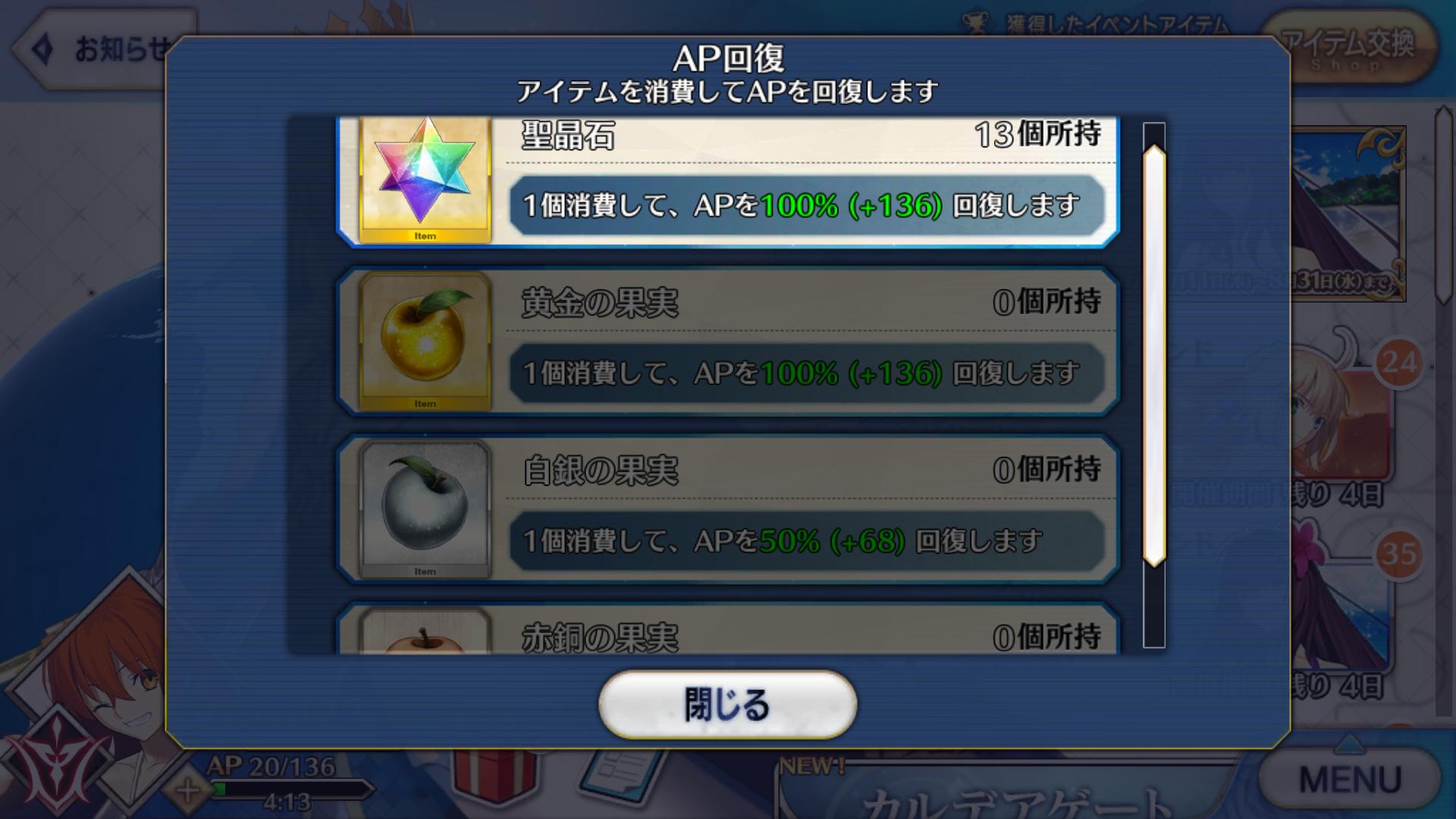Select the 白銀の果実 recovery item
1456x819 pixels.
point(728,508)
